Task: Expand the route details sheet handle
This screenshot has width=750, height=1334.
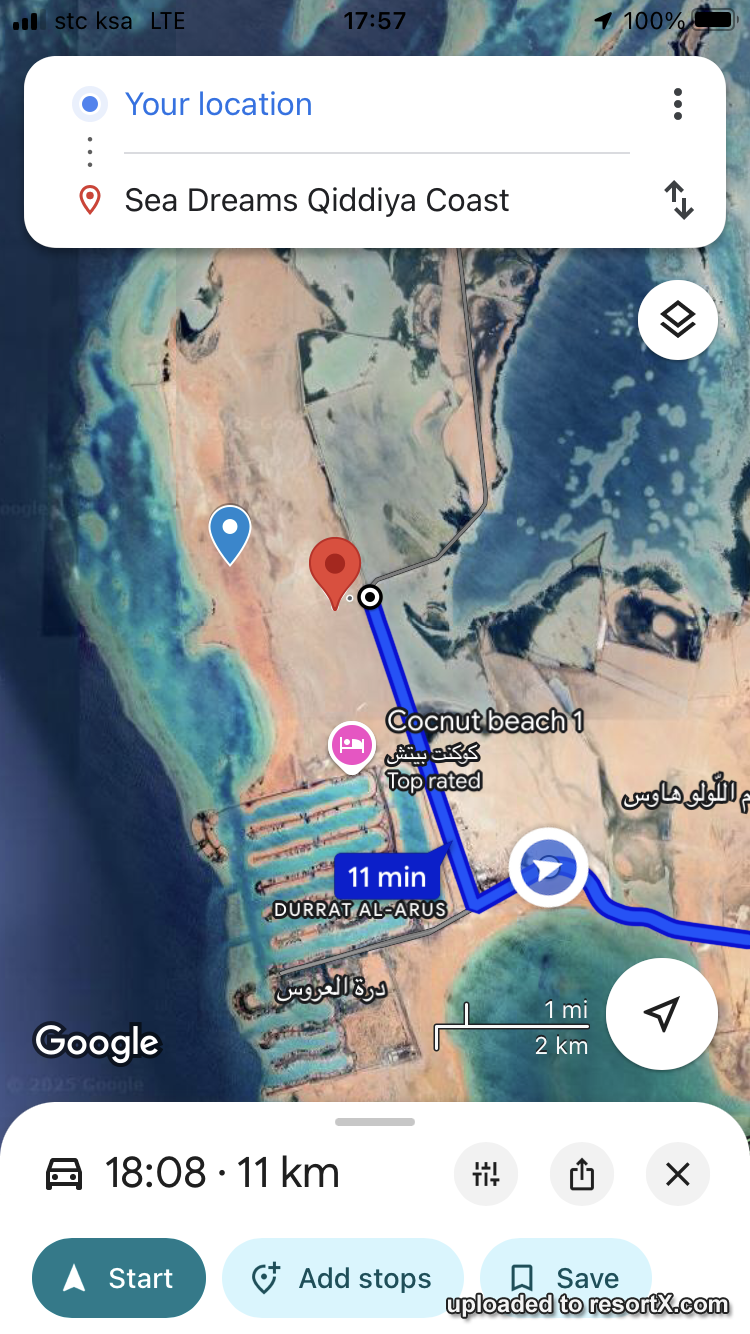Action: pyautogui.click(x=375, y=1122)
